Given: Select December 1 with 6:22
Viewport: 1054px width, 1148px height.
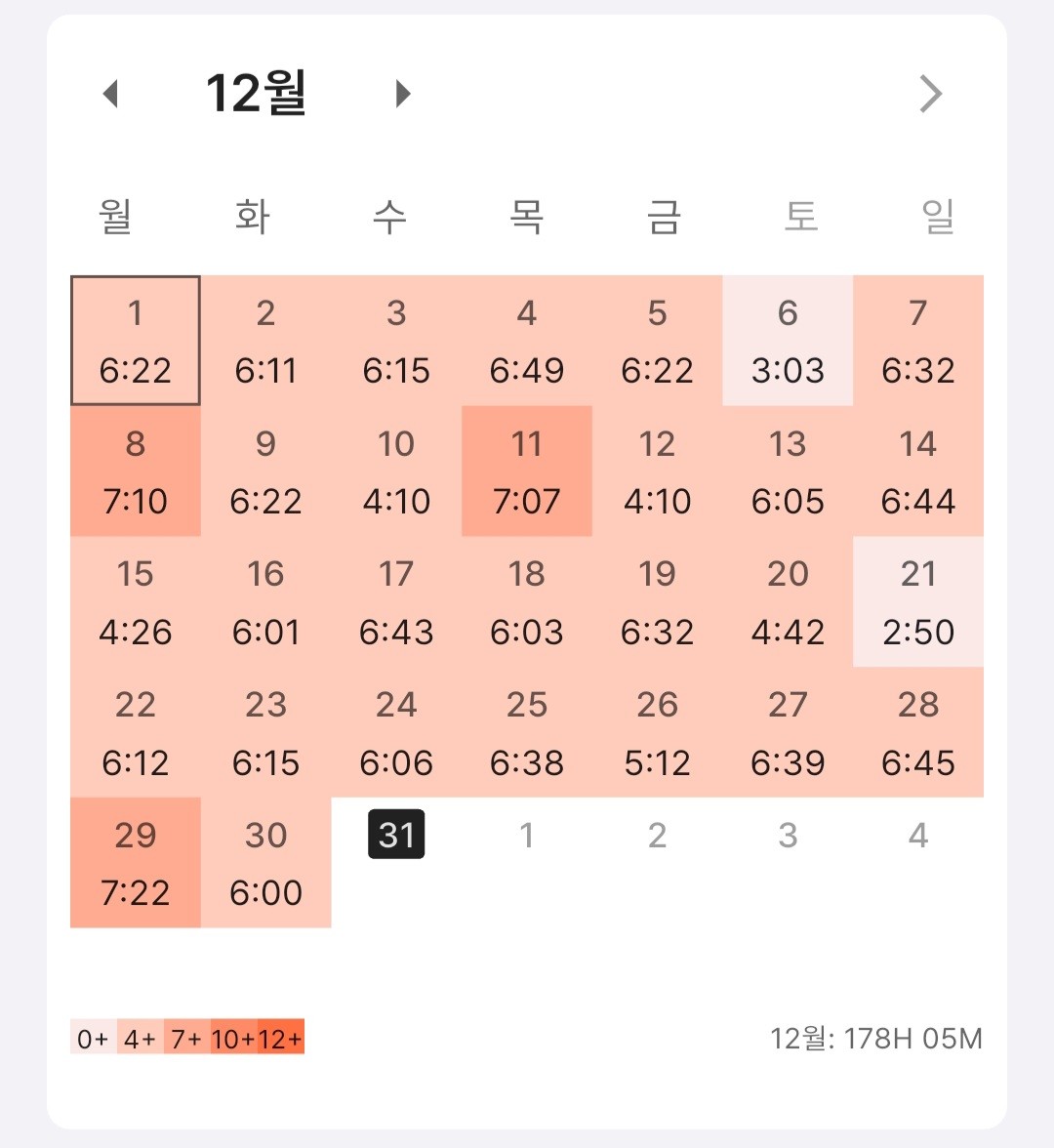Looking at the screenshot, I should point(136,341).
